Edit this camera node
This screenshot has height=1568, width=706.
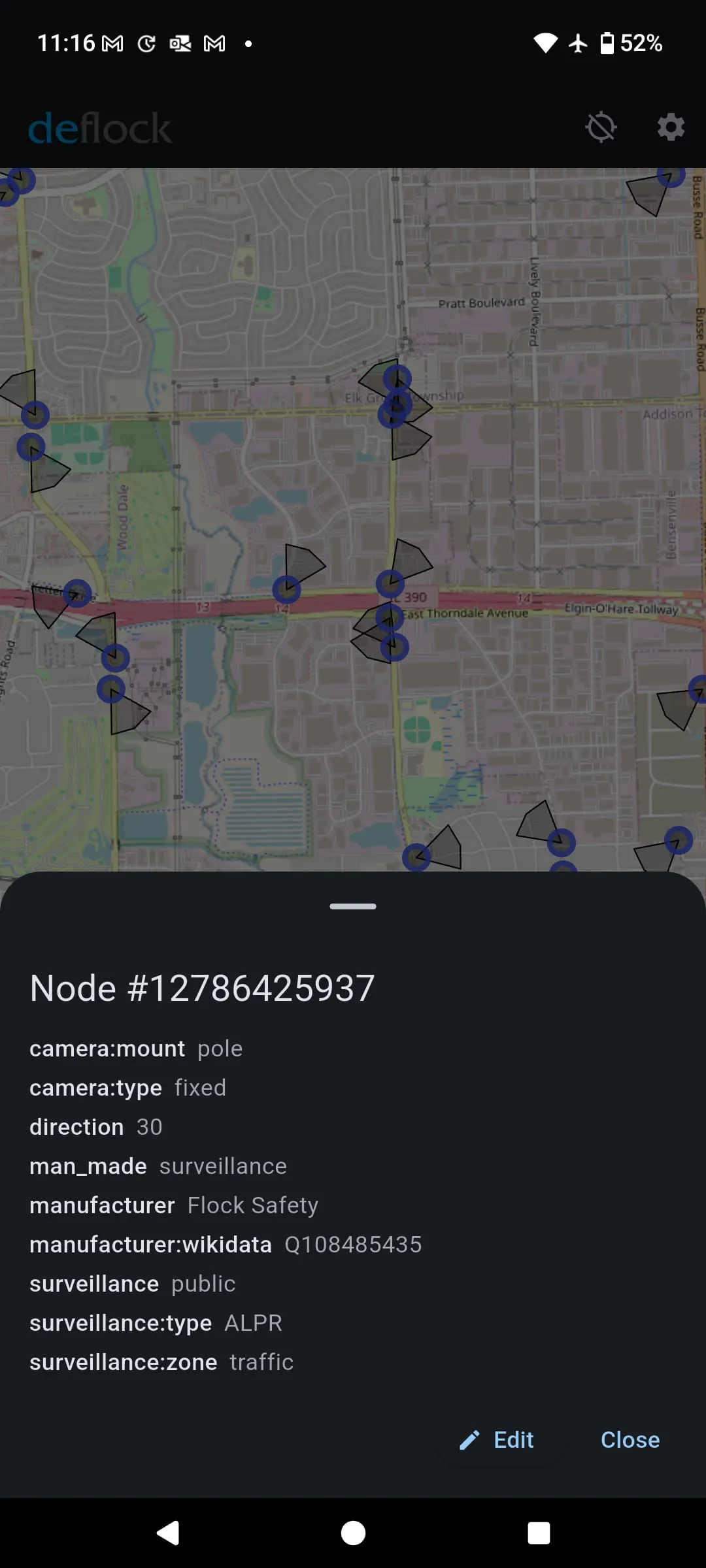498,1440
